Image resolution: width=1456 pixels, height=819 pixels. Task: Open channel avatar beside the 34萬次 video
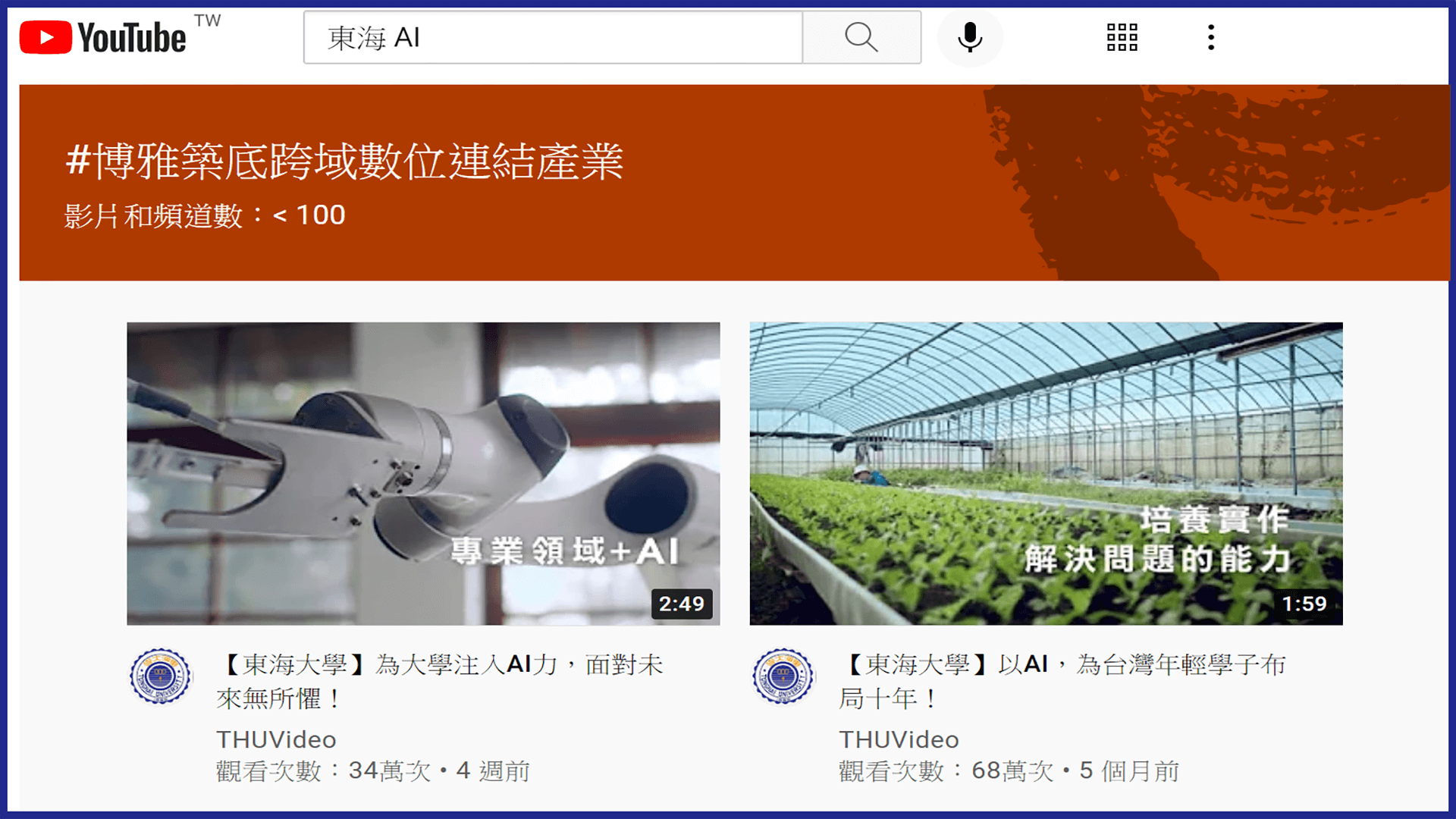click(x=160, y=676)
